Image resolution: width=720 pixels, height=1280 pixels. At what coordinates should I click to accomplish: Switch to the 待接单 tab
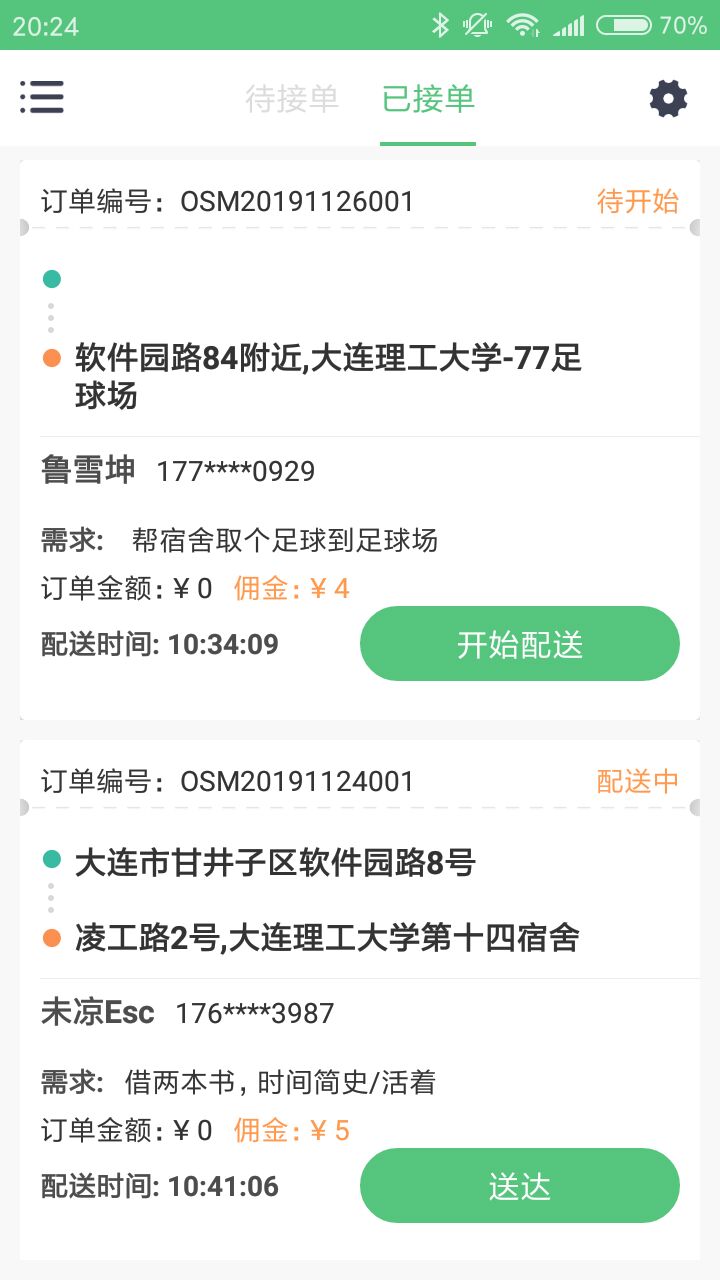pos(292,98)
